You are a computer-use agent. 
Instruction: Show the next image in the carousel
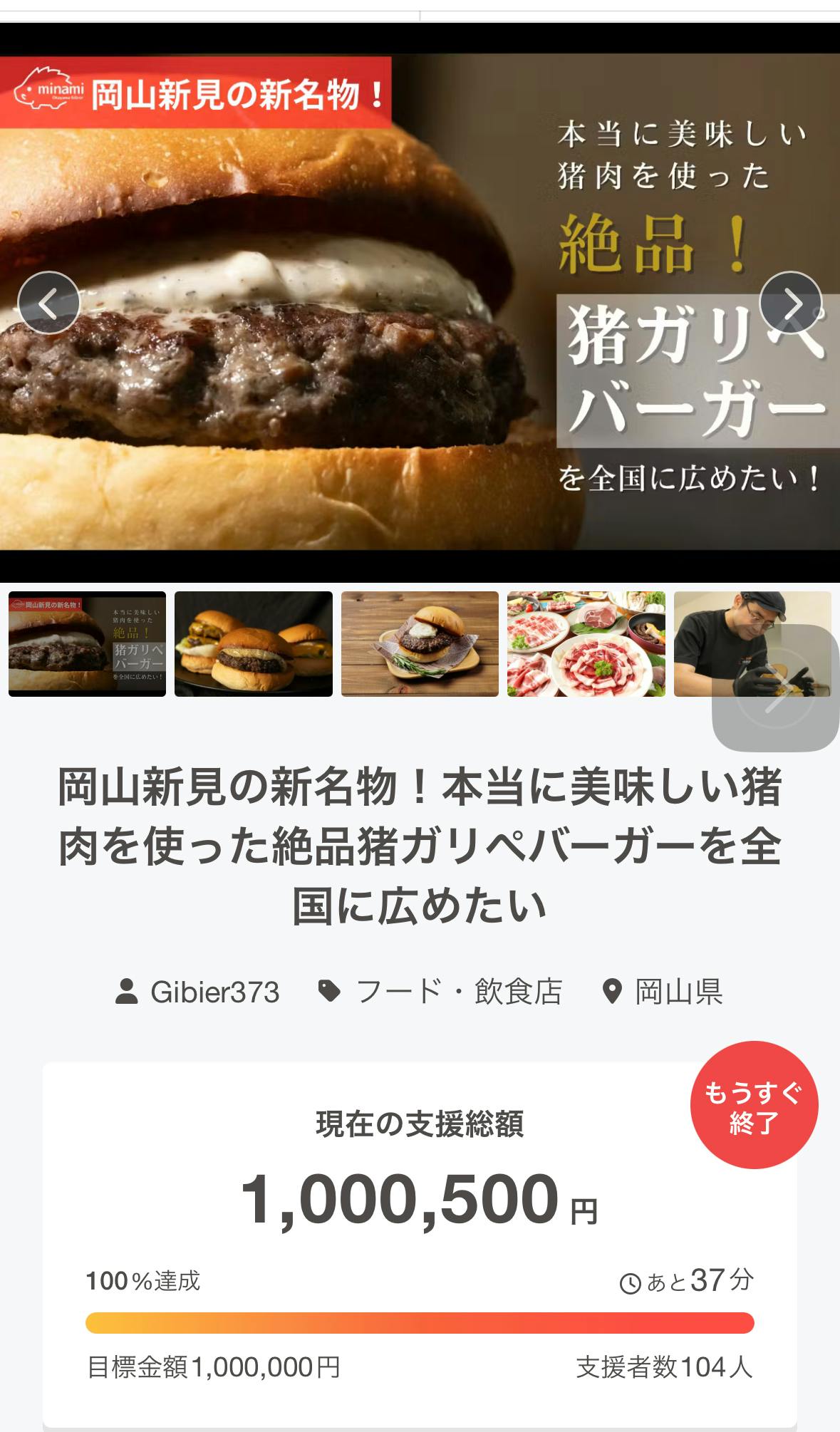point(791,303)
